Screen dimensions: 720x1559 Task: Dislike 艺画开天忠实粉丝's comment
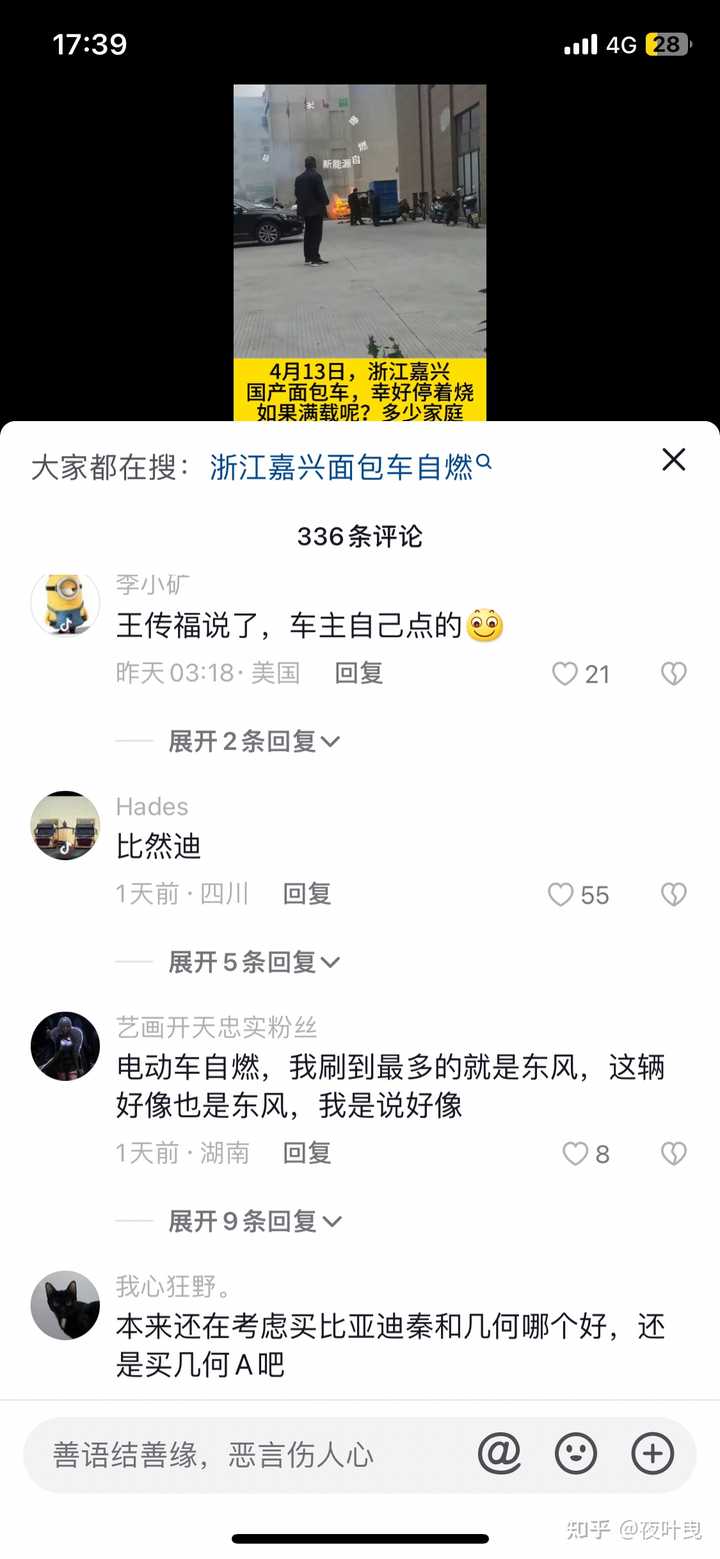click(674, 1154)
